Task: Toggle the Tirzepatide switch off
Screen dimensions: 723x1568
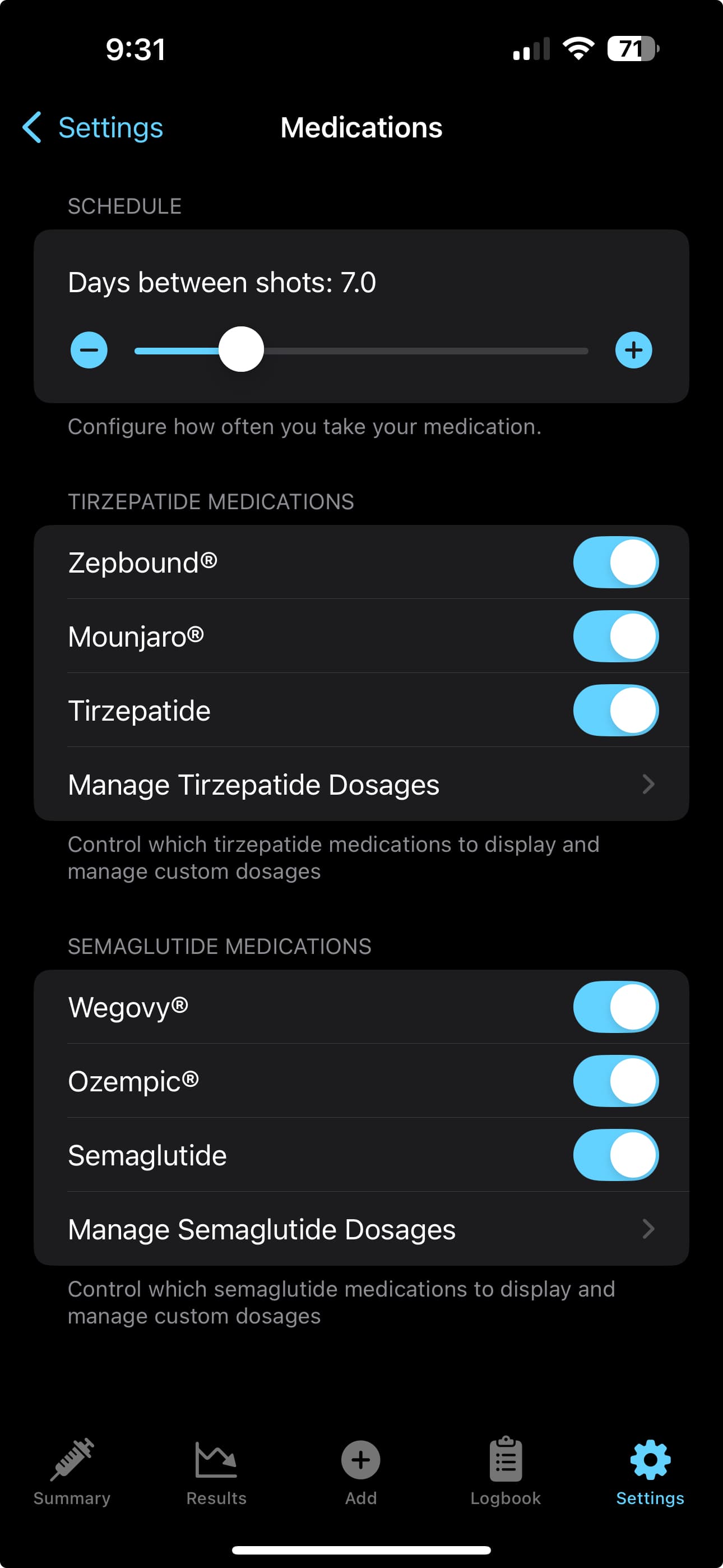Action: click(617, 711)
